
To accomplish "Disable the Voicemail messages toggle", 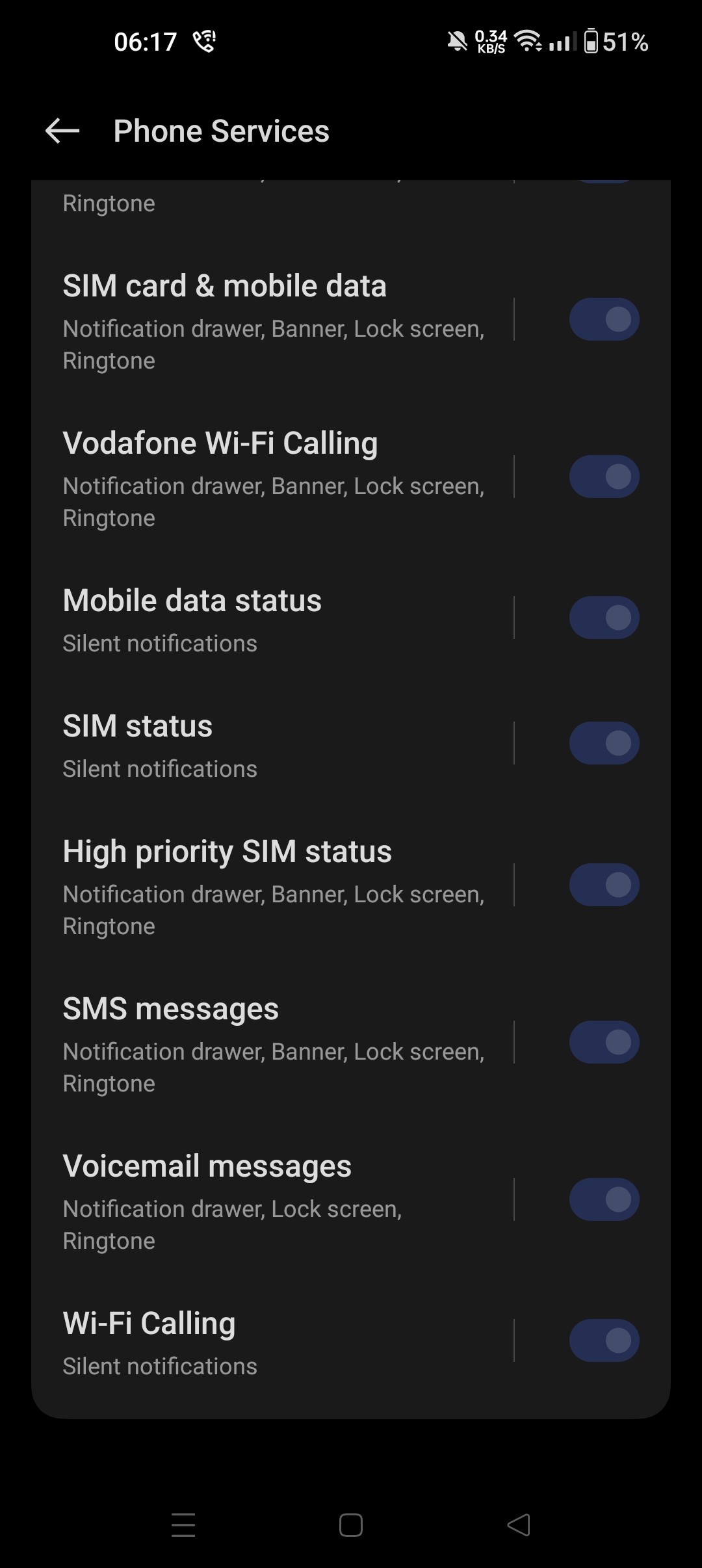I will pyautogui.click(x=603, y=1198).
